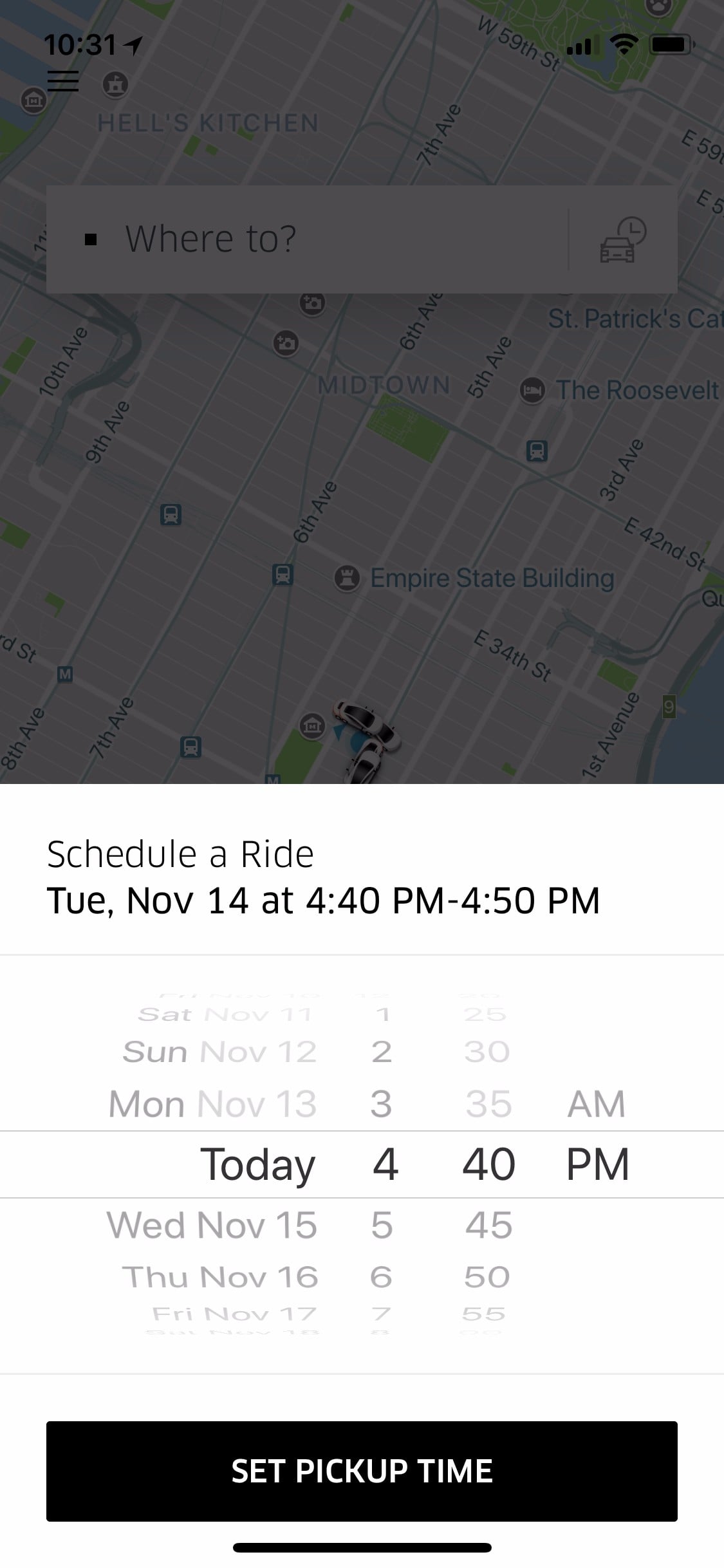Switch the time to AM
This screenshot has width=724, height=1568.
tap(596, 1104)
